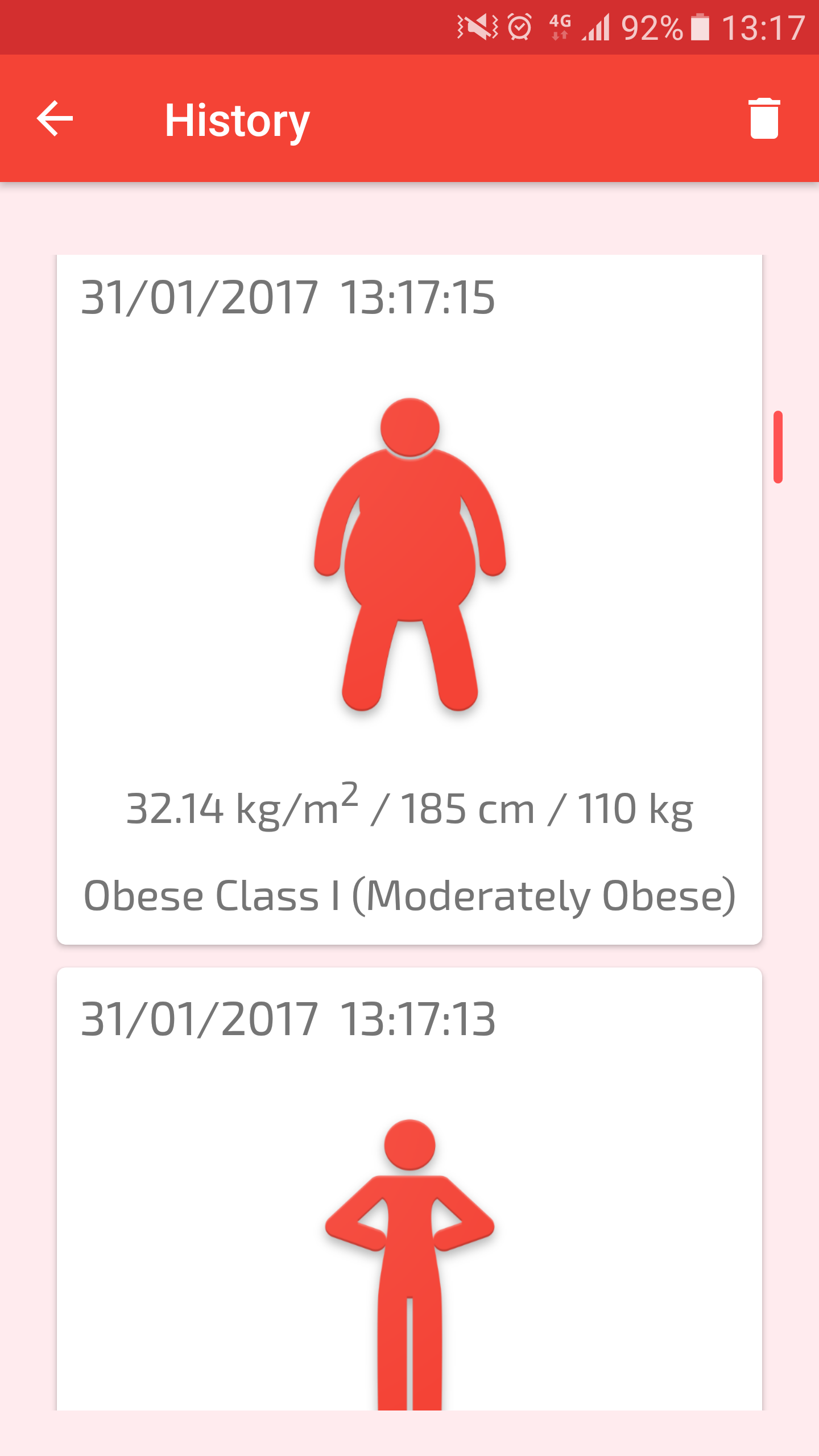Image resolution: width=819 pixels, height=1456 pixels.
Task: Tap the timestamp 13:17:15 on first entry
Action: pos(420,296)
